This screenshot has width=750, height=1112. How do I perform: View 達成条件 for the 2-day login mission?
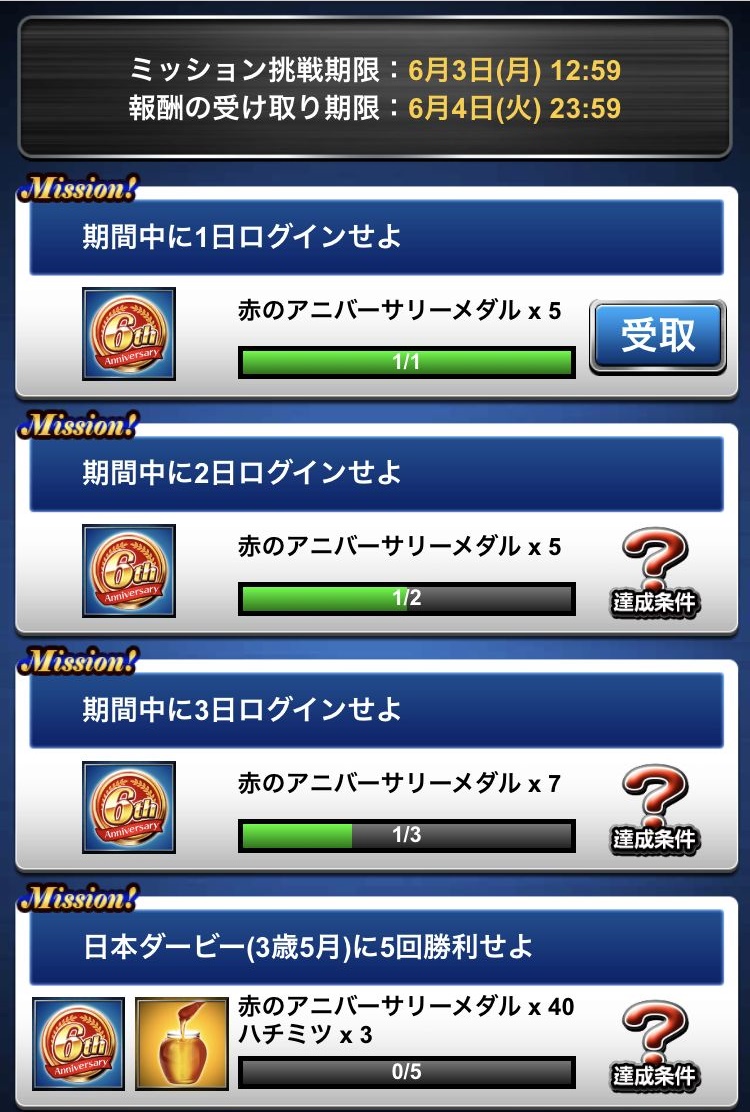pos(655,573)
